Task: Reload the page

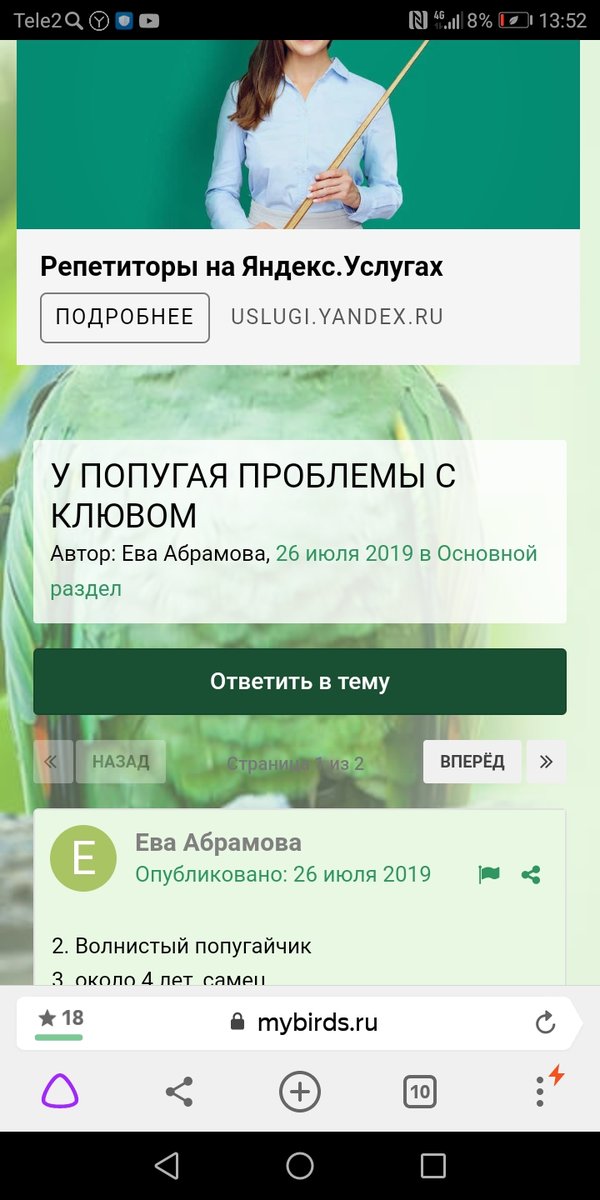Action: 545,1022
